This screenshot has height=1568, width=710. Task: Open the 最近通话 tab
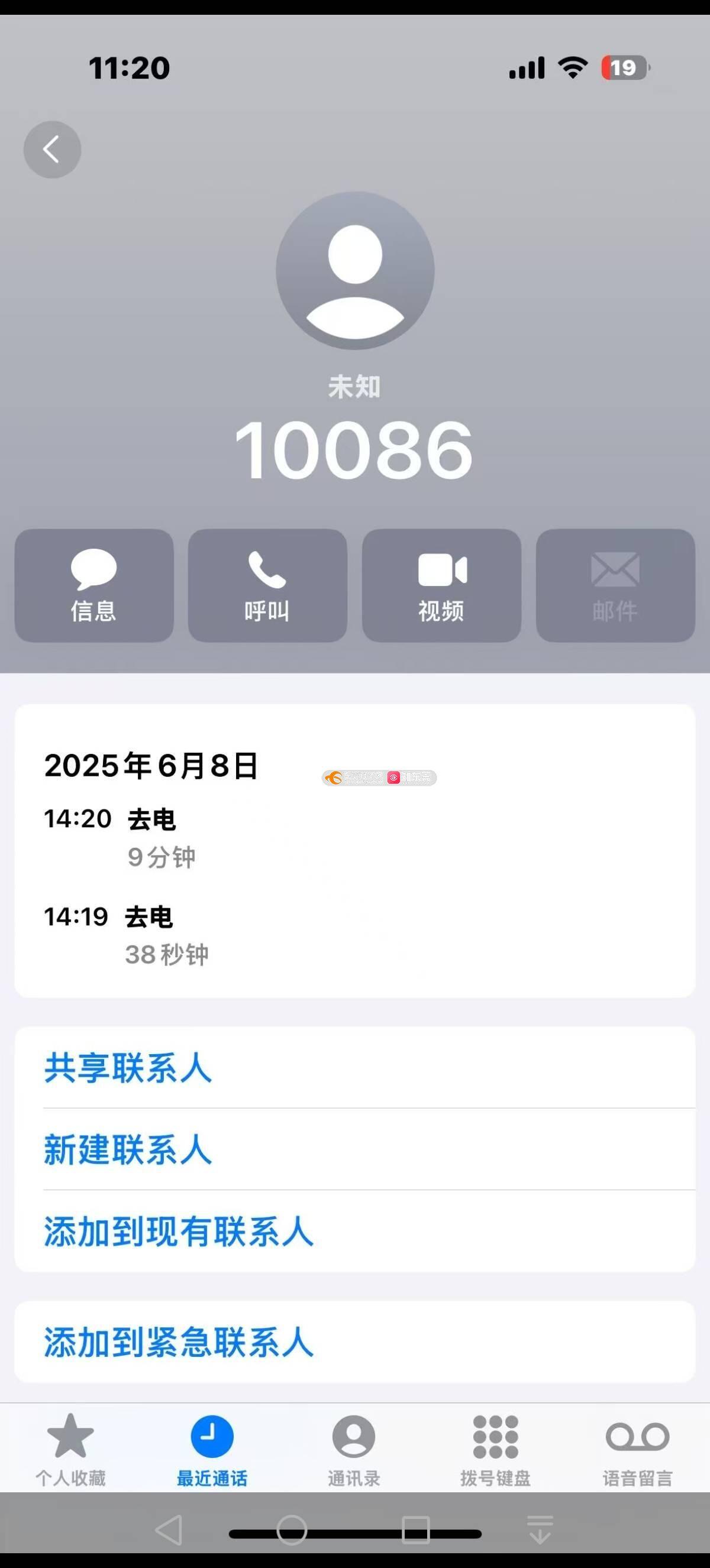coord(212,1450)
